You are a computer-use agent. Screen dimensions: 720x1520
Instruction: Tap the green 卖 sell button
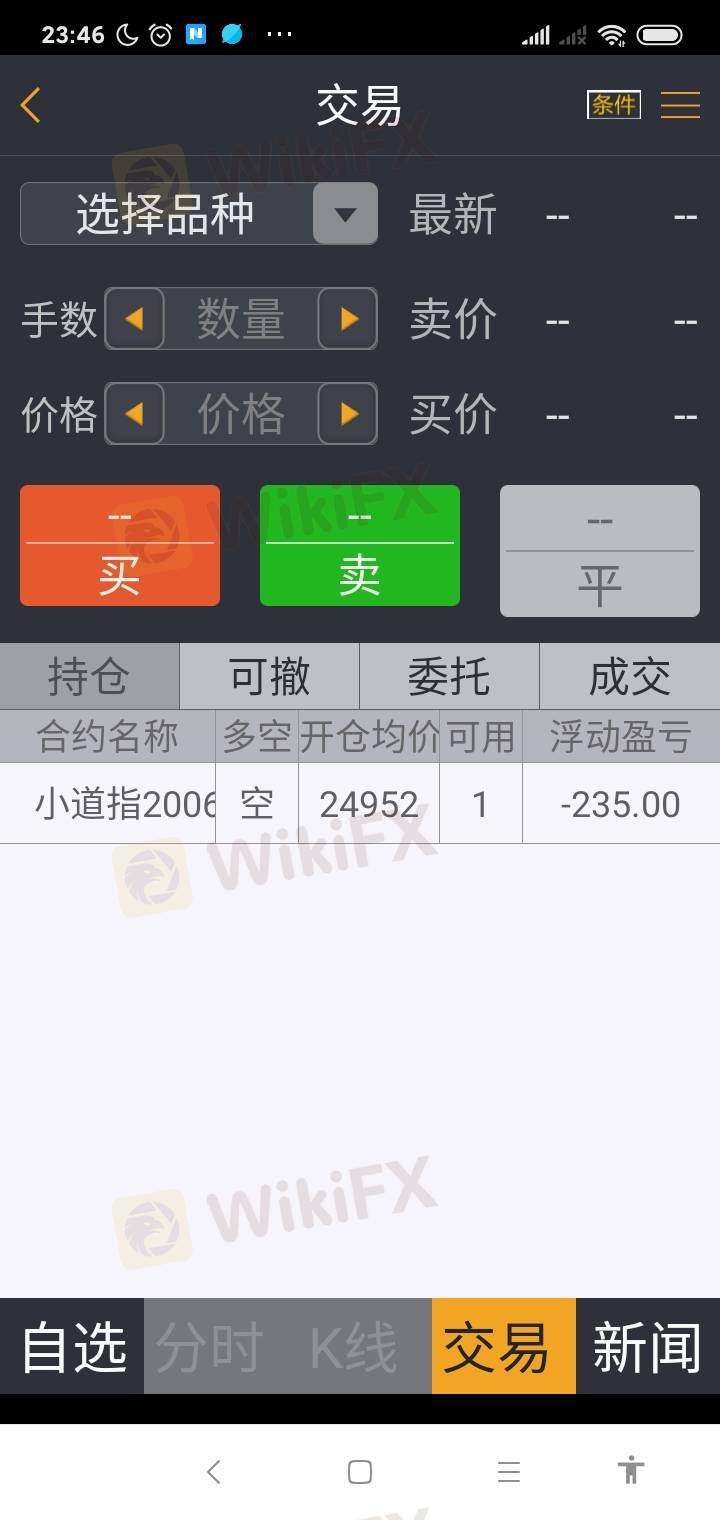tap(360, 546)
